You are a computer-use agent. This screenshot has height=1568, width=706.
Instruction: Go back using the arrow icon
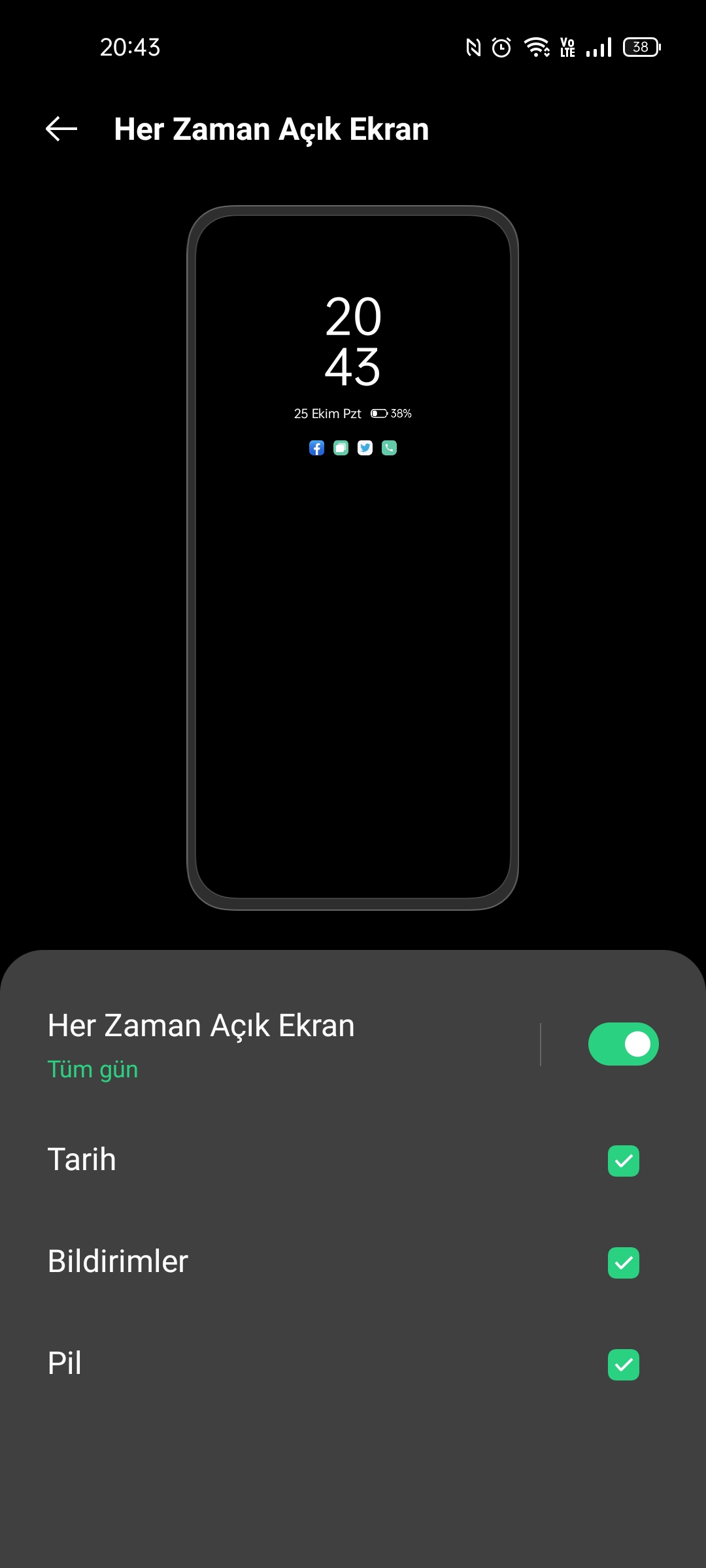coord(61,129)
